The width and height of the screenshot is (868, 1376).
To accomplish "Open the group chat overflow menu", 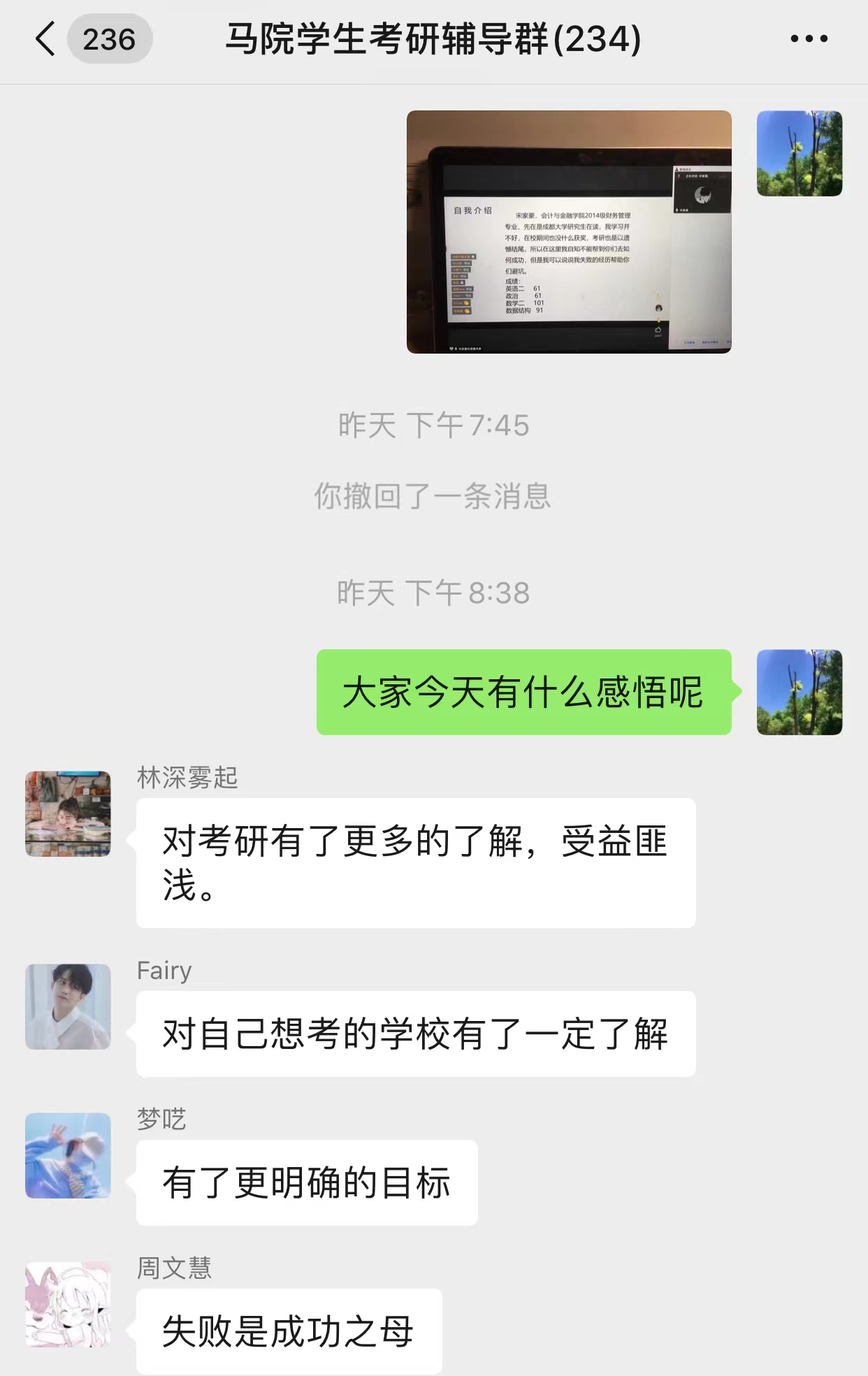I will [809, 39].
